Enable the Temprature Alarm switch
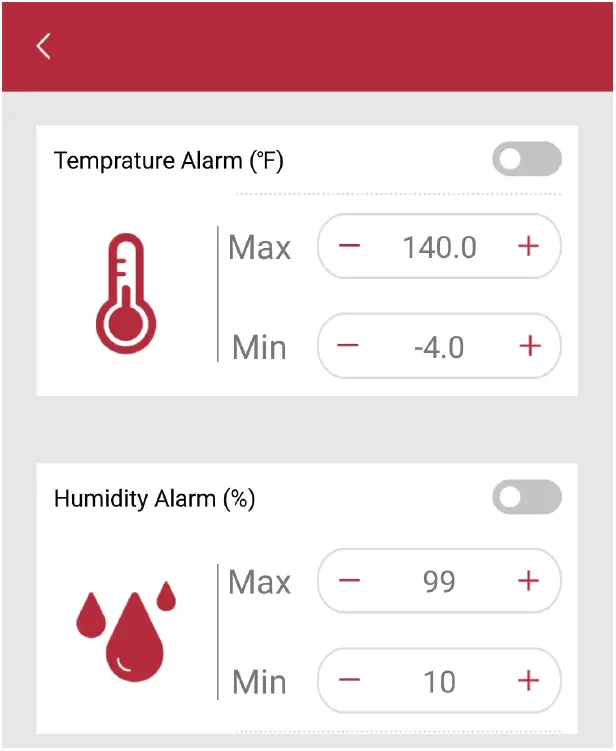The width and height of the screenshot is (616, 751). click(526, 159)
